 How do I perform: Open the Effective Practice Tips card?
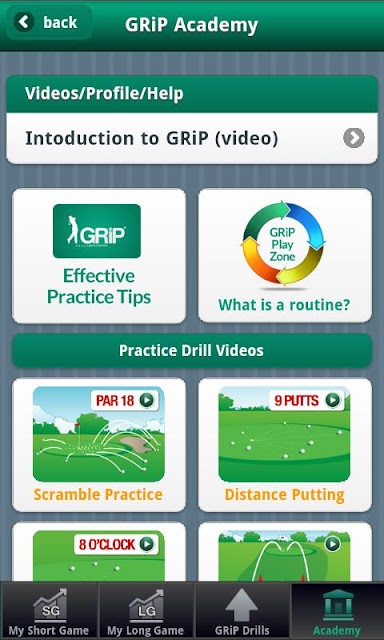point(99,256)
